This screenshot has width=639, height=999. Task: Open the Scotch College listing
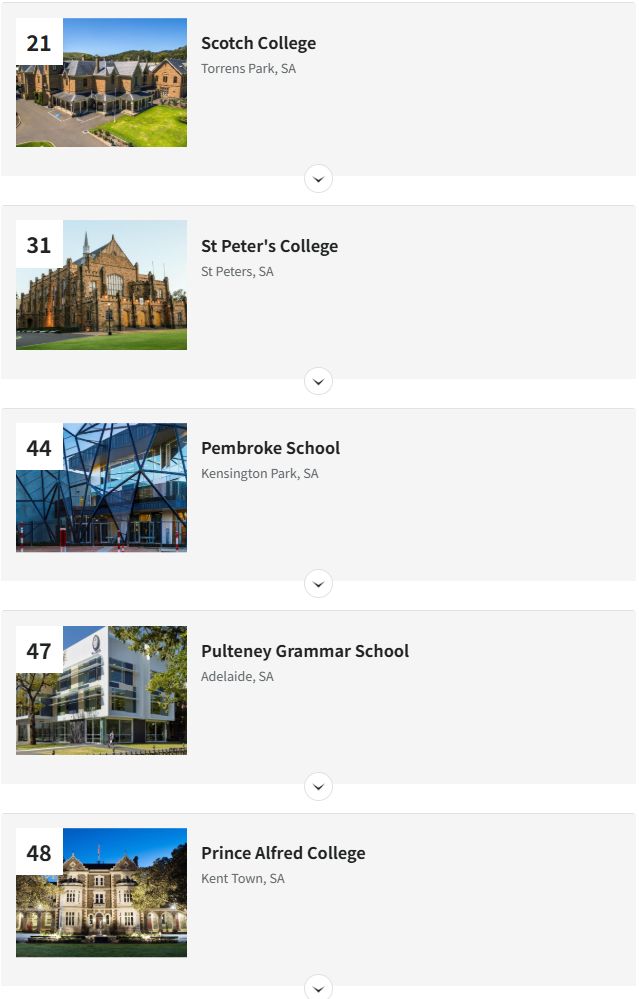point(258,43)
